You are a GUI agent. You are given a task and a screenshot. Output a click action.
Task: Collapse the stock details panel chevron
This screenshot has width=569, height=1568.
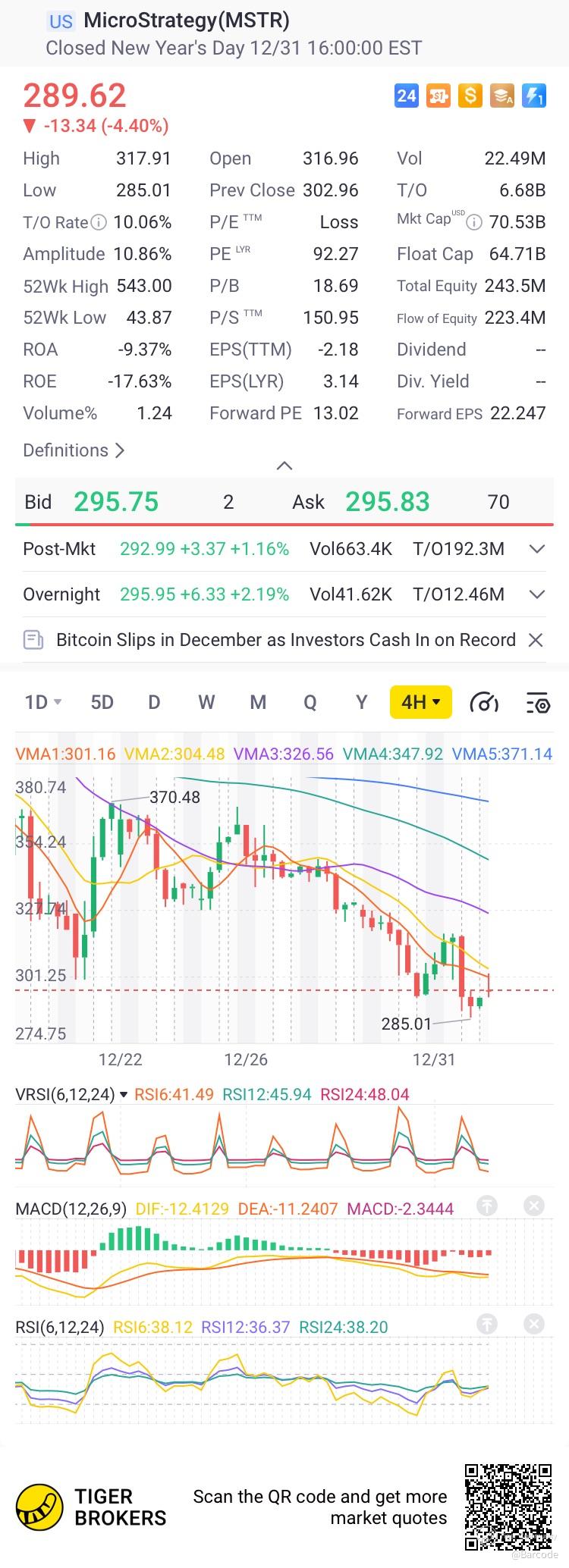click(284, 466)
